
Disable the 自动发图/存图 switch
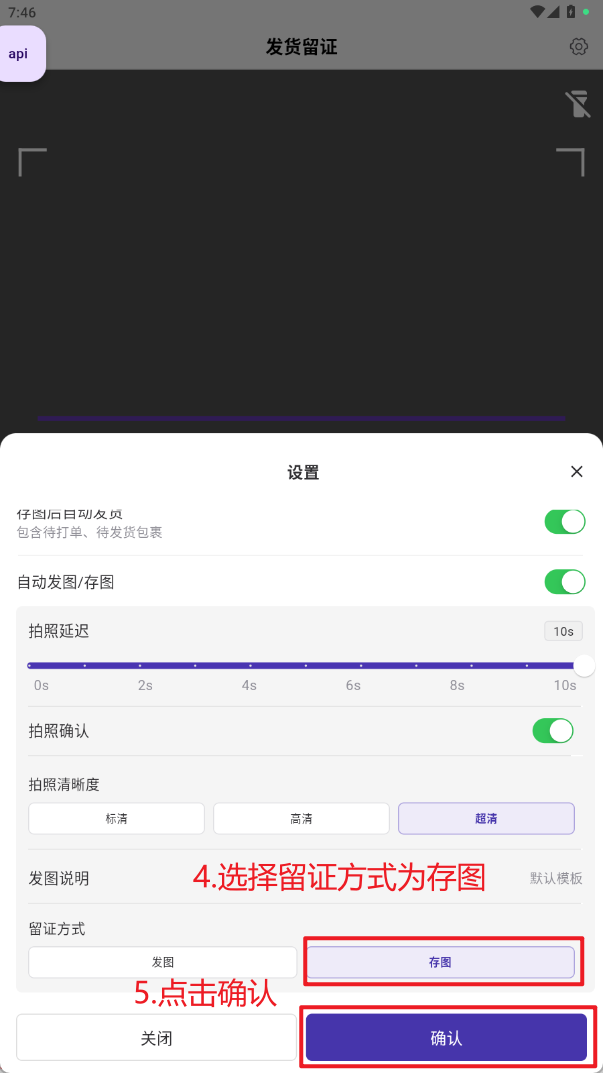click(x=565, y=582)
